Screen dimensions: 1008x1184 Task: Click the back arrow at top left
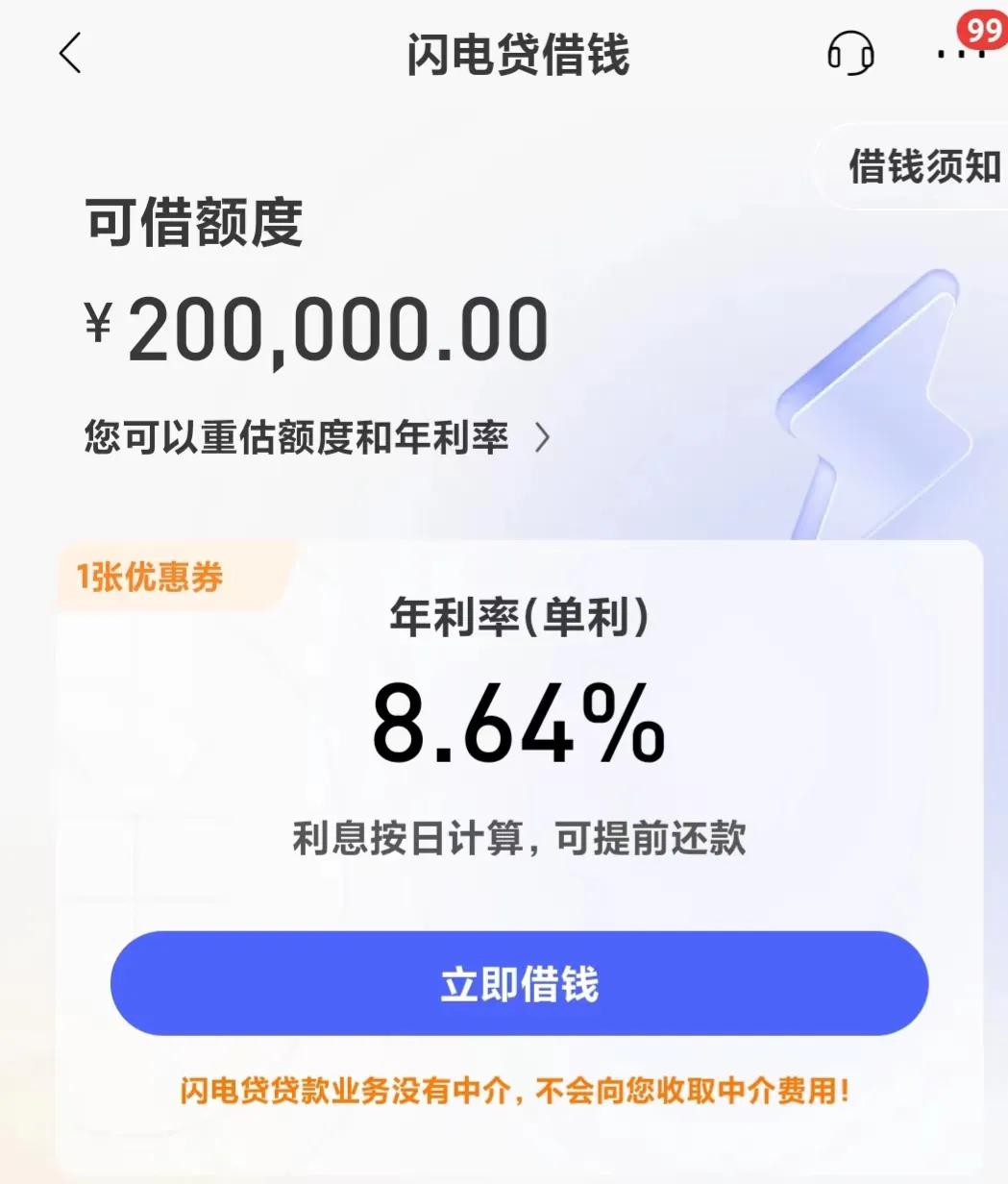coord(69,54)
